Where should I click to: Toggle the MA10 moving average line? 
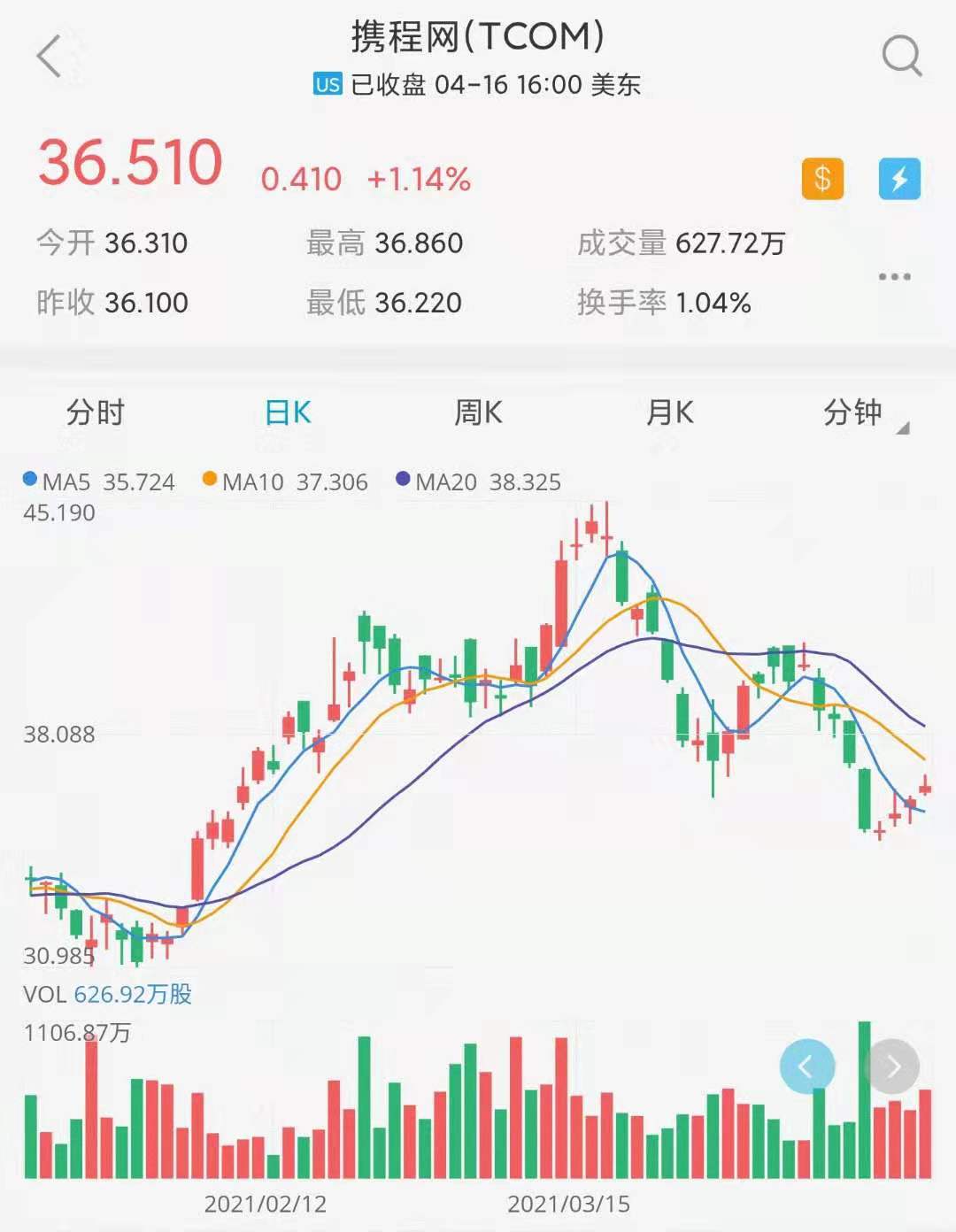(x=283, y=482)
